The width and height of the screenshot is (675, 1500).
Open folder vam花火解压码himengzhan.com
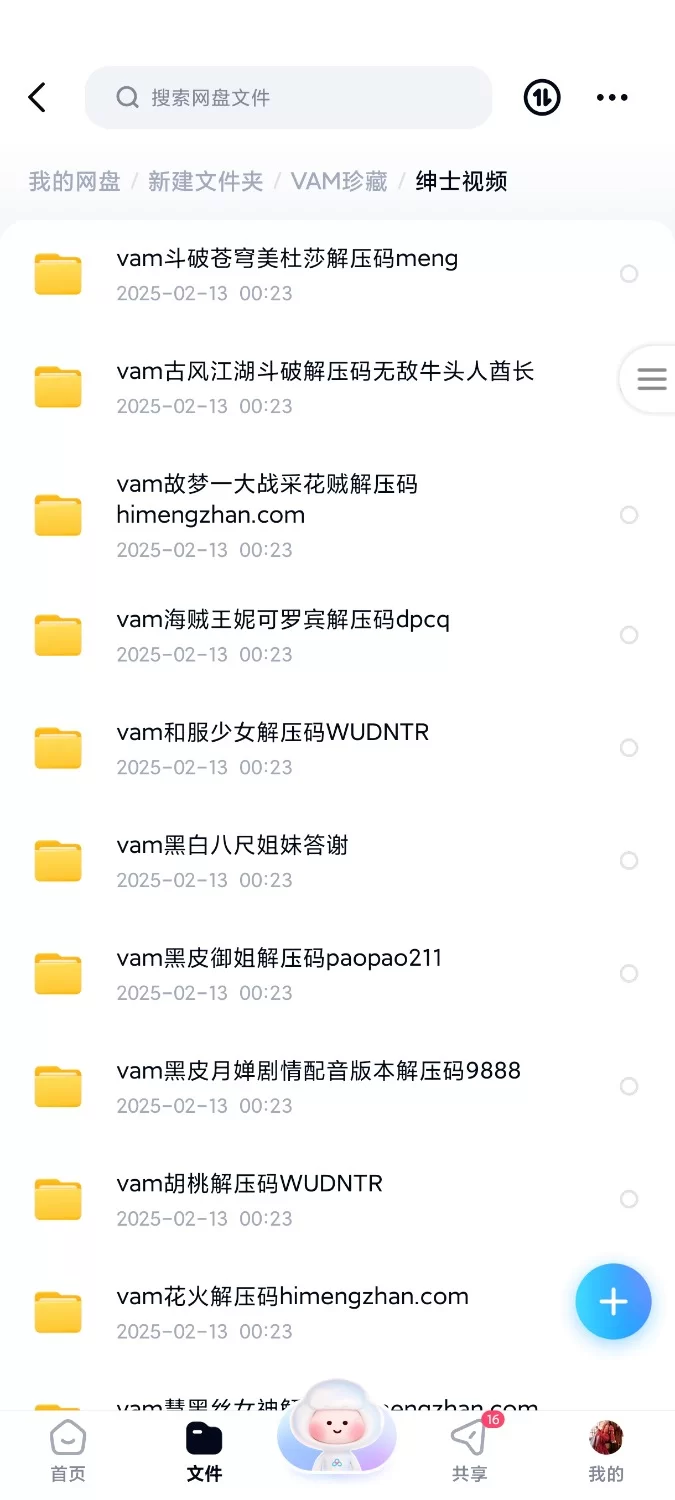click(x=292, y=1297)
